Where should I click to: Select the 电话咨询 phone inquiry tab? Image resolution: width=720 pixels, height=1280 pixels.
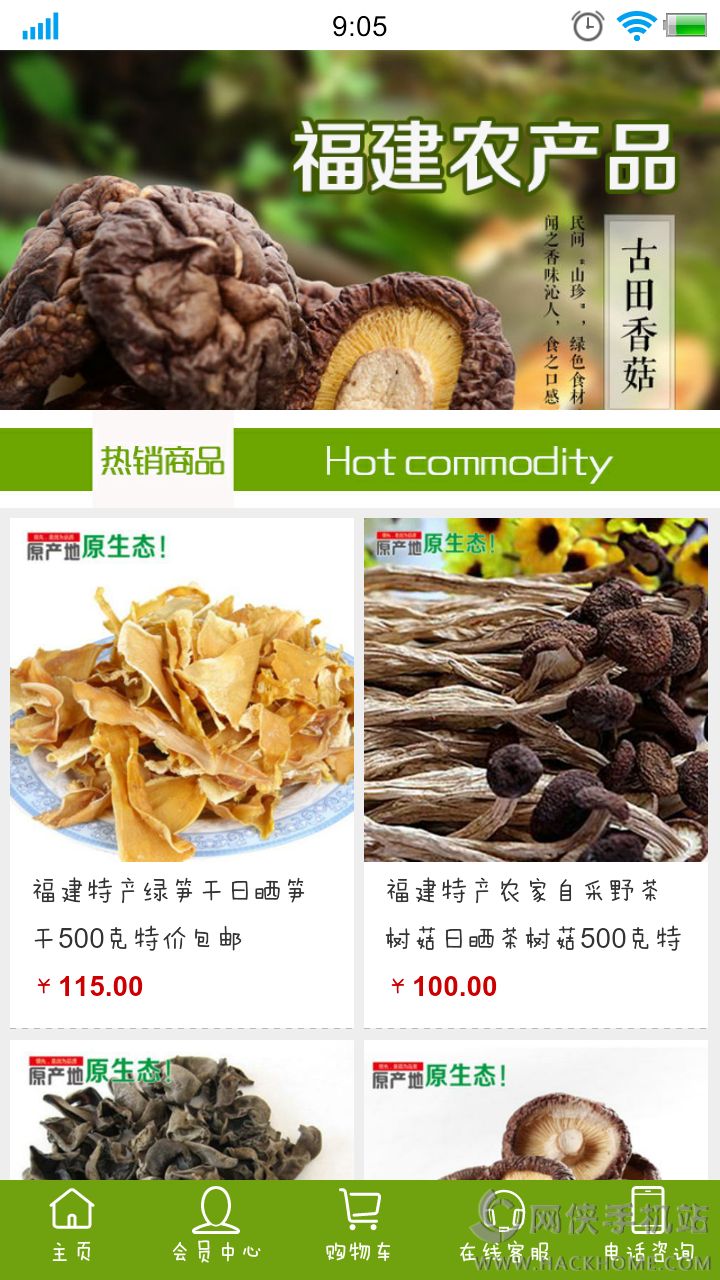tap(648, 1225)
